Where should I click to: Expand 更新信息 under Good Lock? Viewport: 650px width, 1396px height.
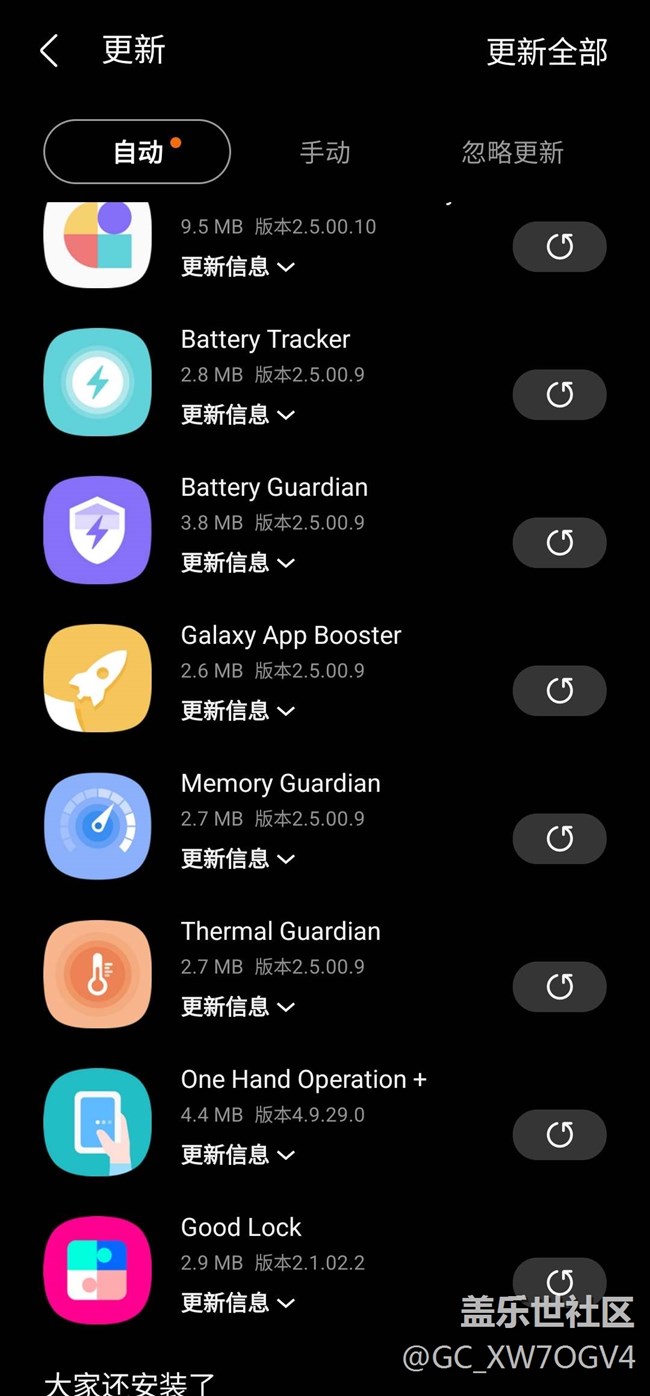(x=237, y=1302)
